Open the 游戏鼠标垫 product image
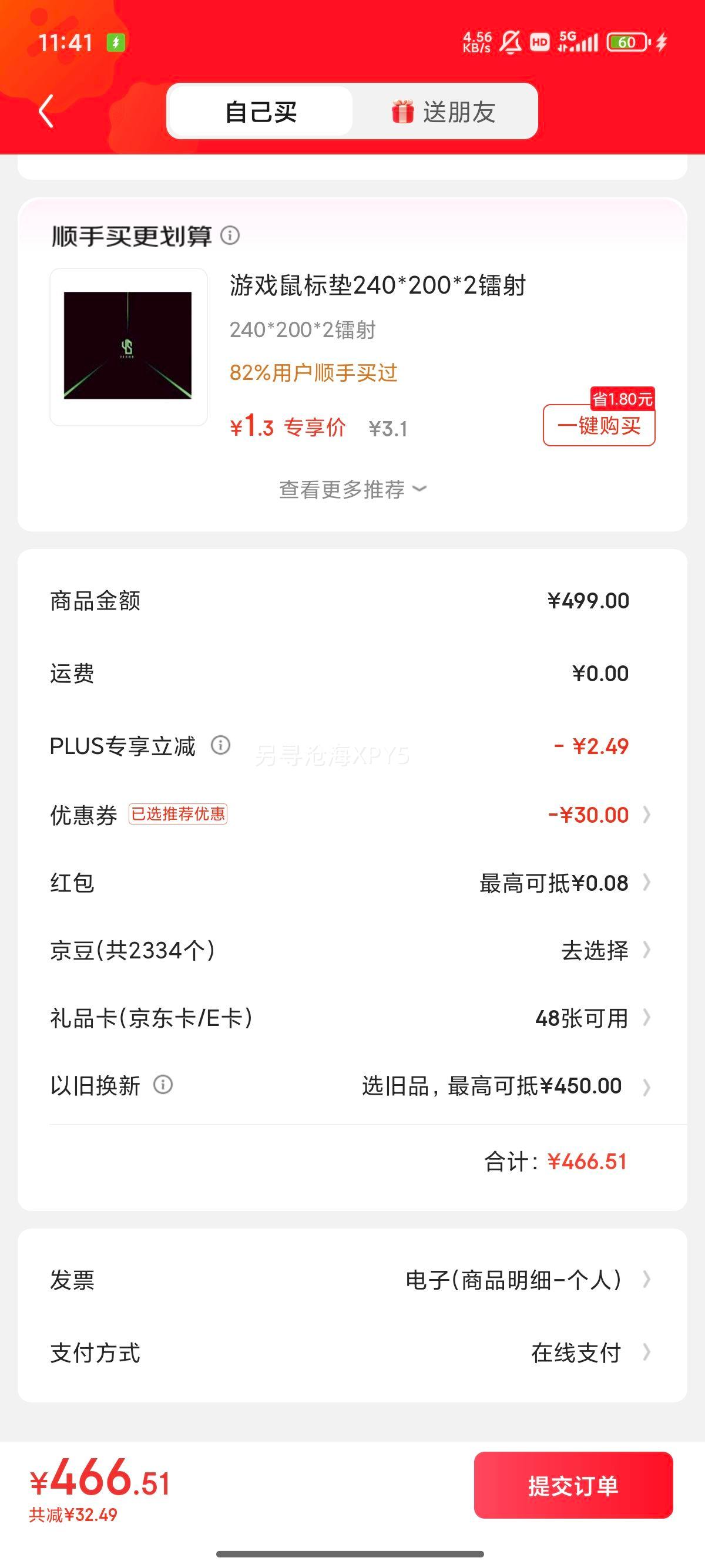 click(x=129, y=346)
